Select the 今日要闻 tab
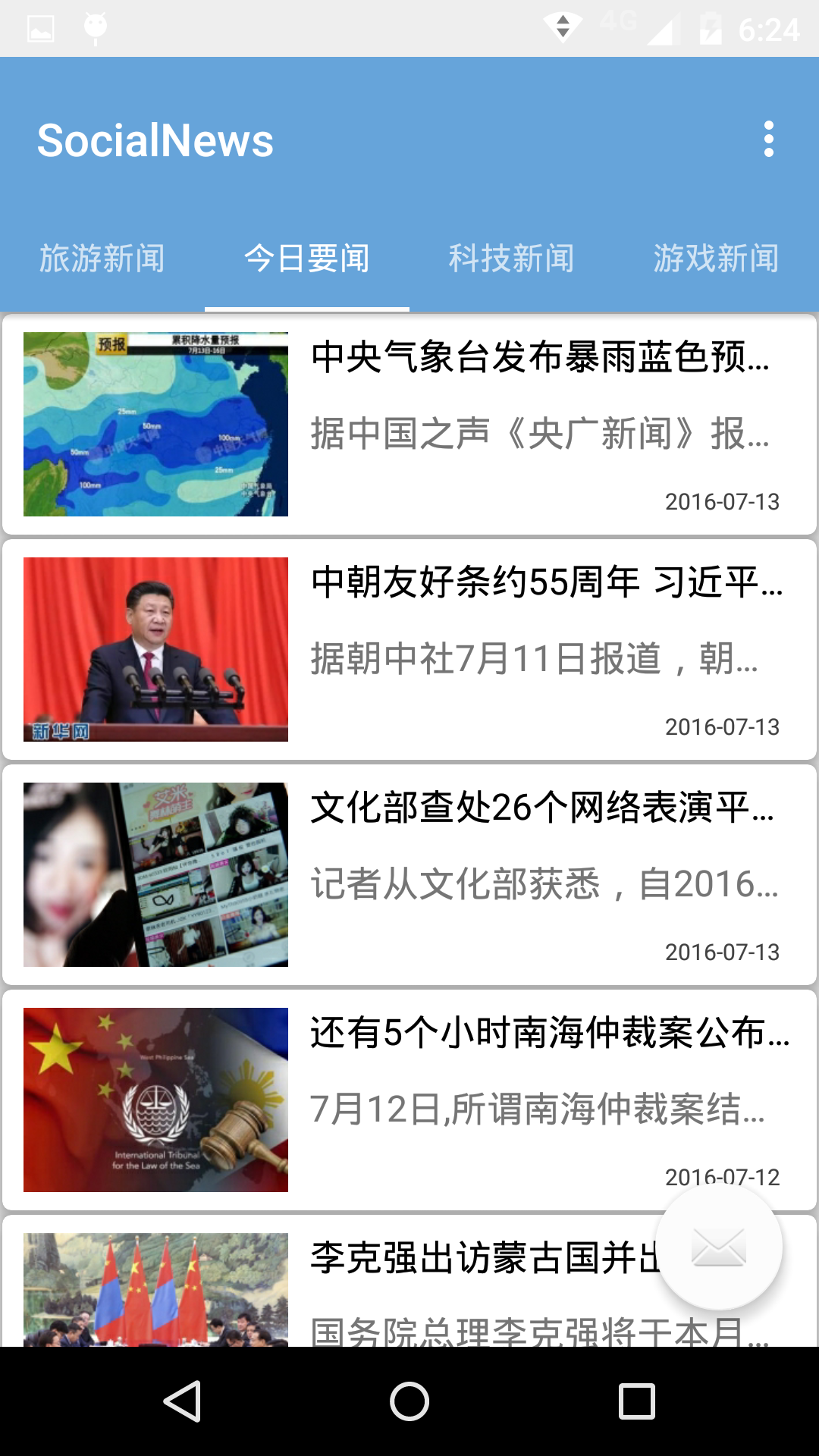819x1456 pixels. [307, 259]
